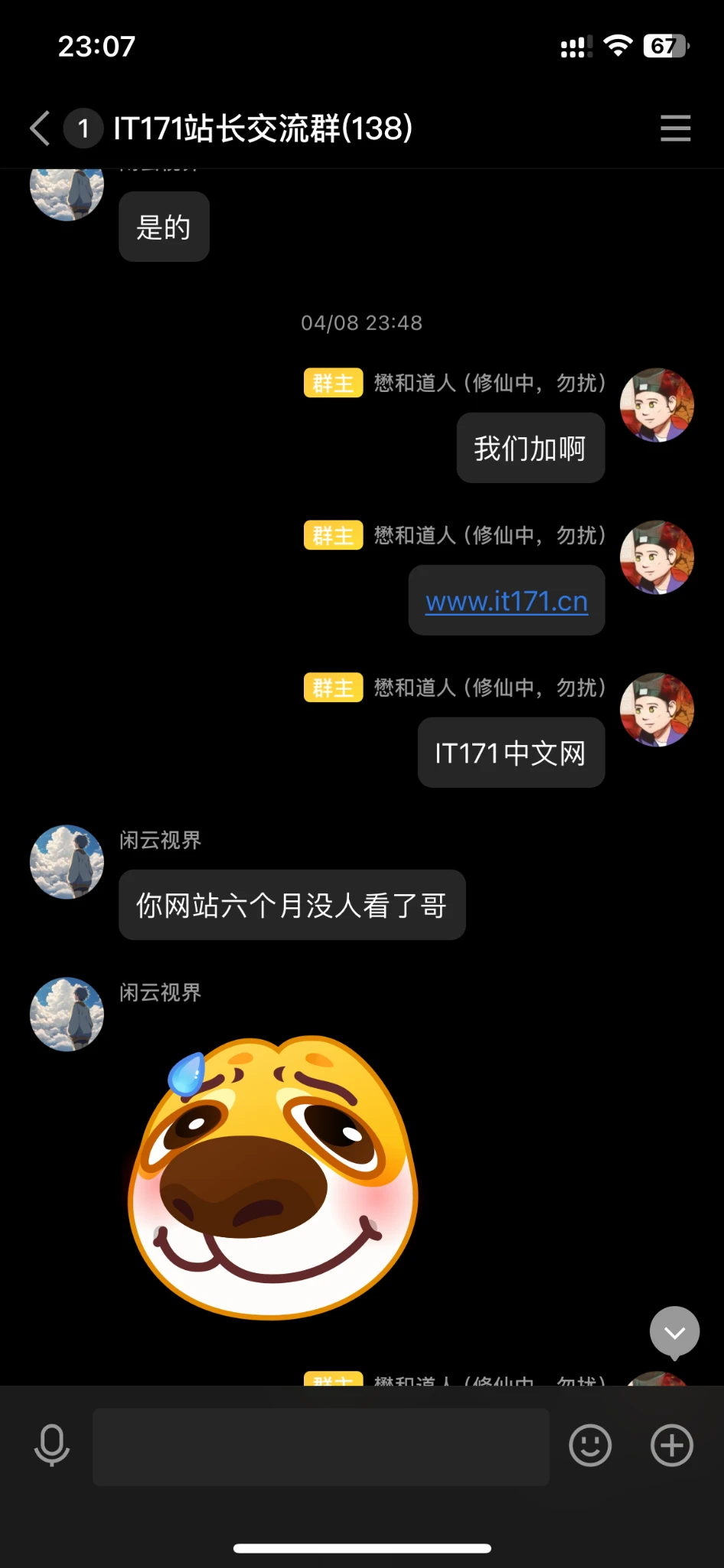Open the group menu icon

click(x=675, y=128)
